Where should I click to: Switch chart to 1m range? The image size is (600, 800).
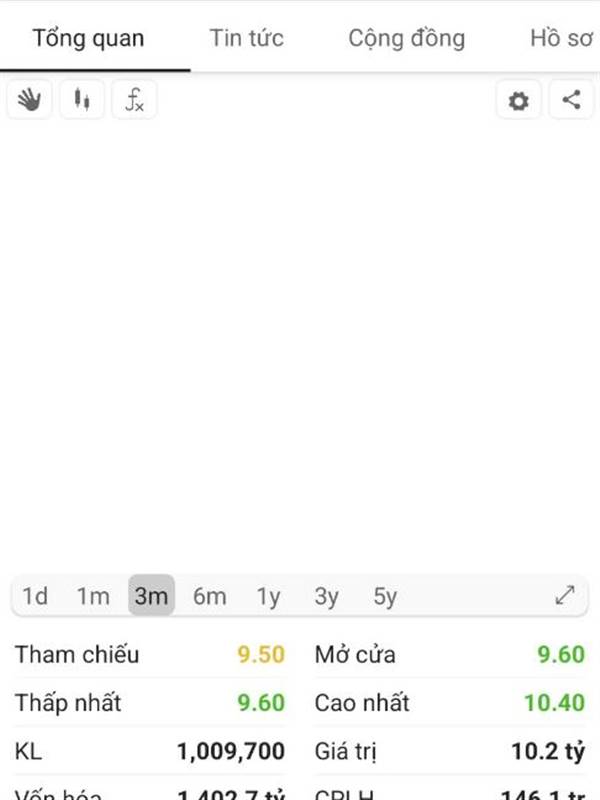93,597
